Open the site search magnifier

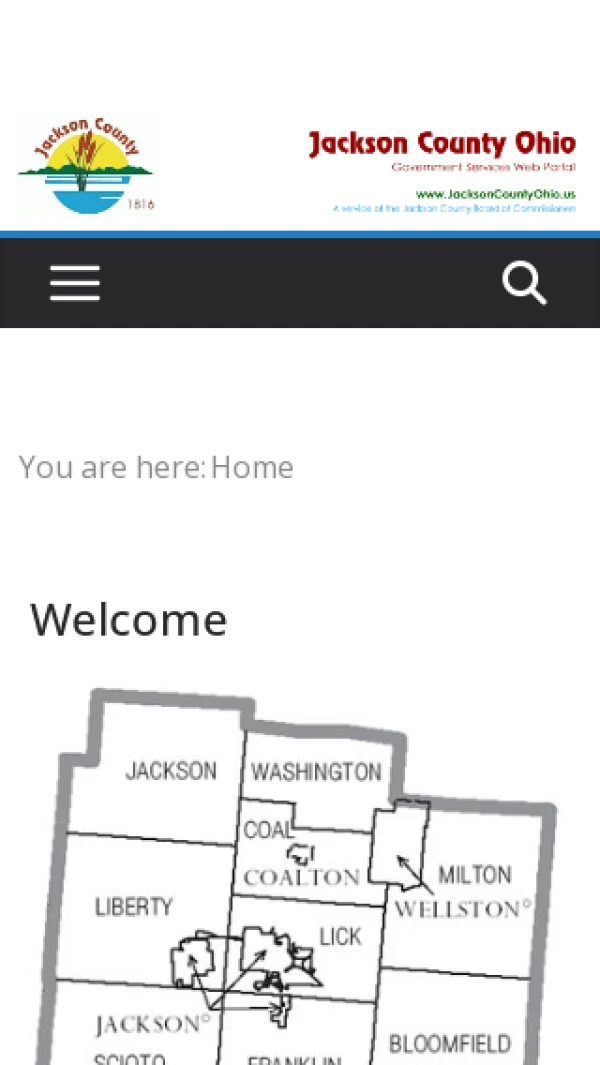click(x=524, y=283)
